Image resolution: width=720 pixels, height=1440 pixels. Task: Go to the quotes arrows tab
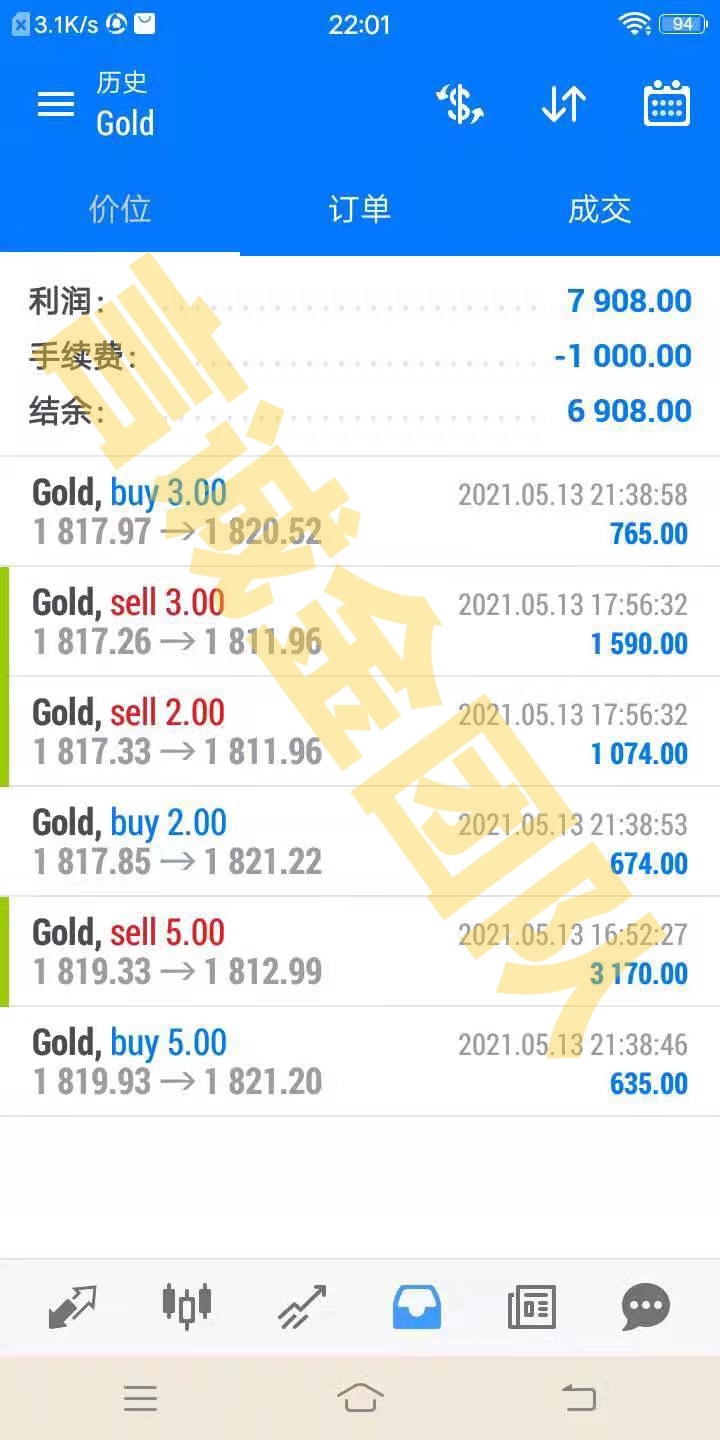coord(73,1306)
